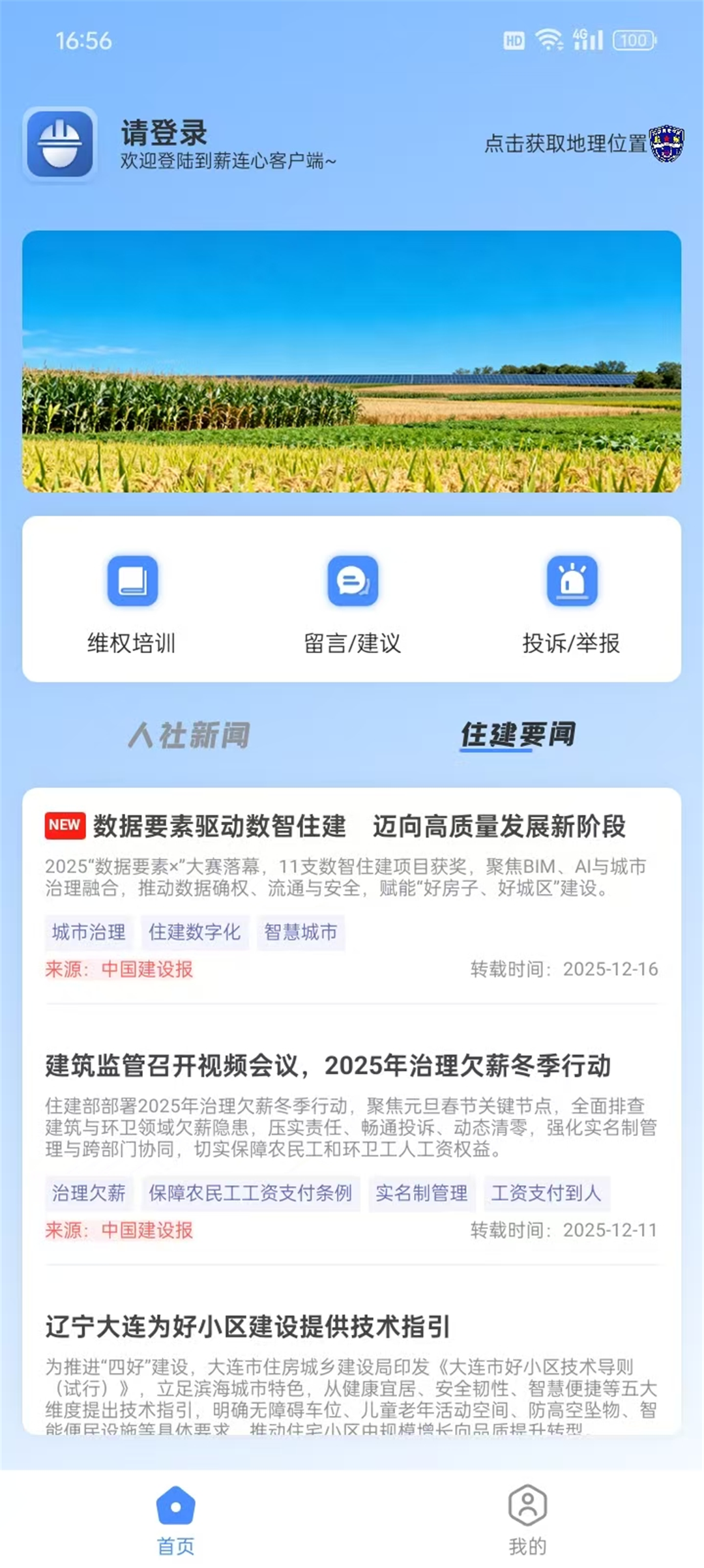The width and height of the screenshot is (704, 1568).
Task: Switch to the 人社新闻 news tab
Action: (189, 735)
